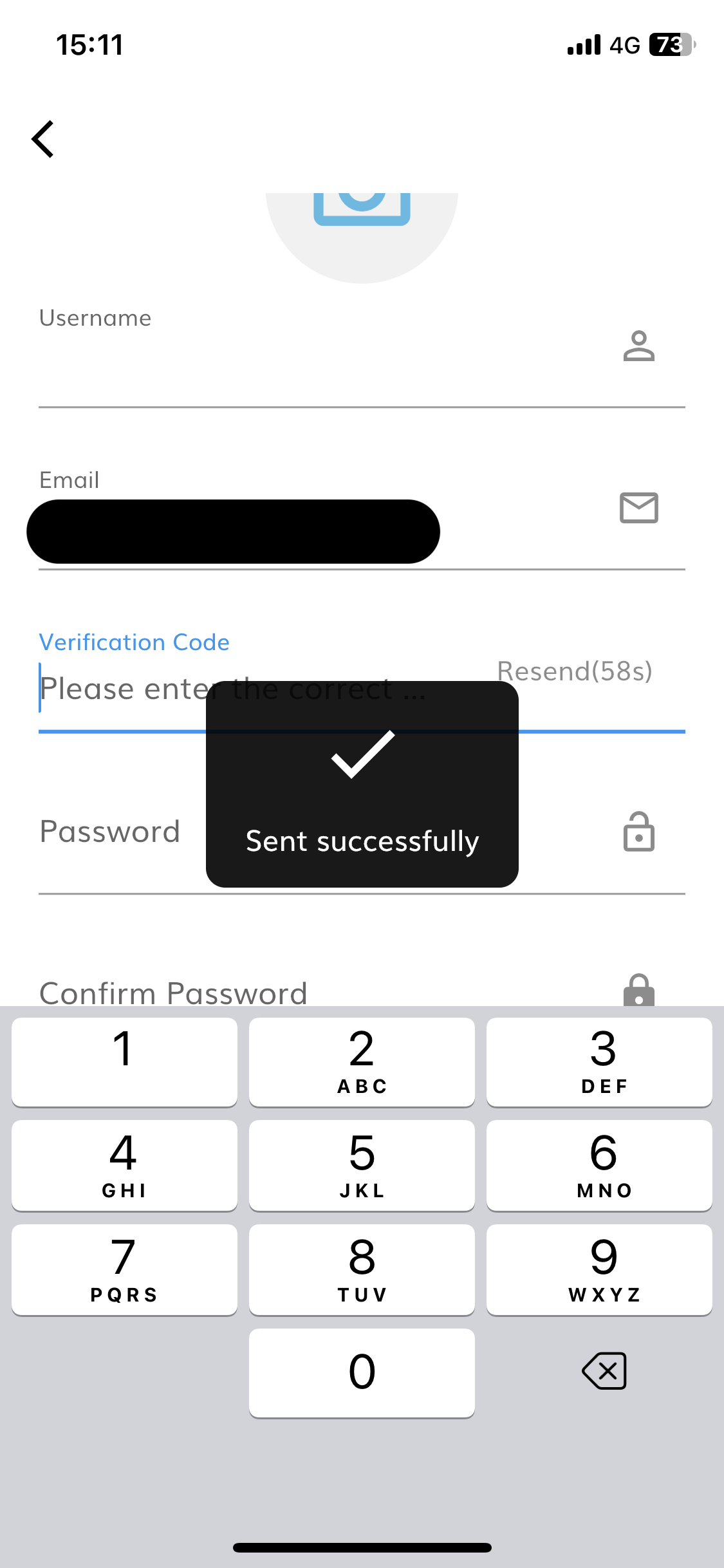Type digit 5 on the keypad
The image size is (724, 1568).
pyautogui.click(x=362, y=1165)
